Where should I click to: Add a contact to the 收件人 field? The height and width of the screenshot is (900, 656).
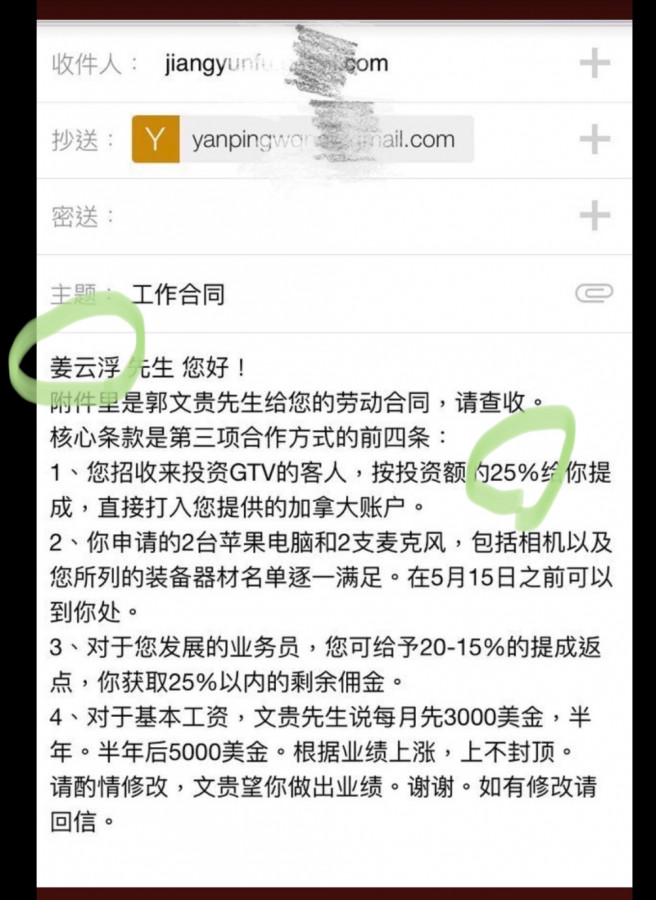pyautogui.click(x=594, y=64)
